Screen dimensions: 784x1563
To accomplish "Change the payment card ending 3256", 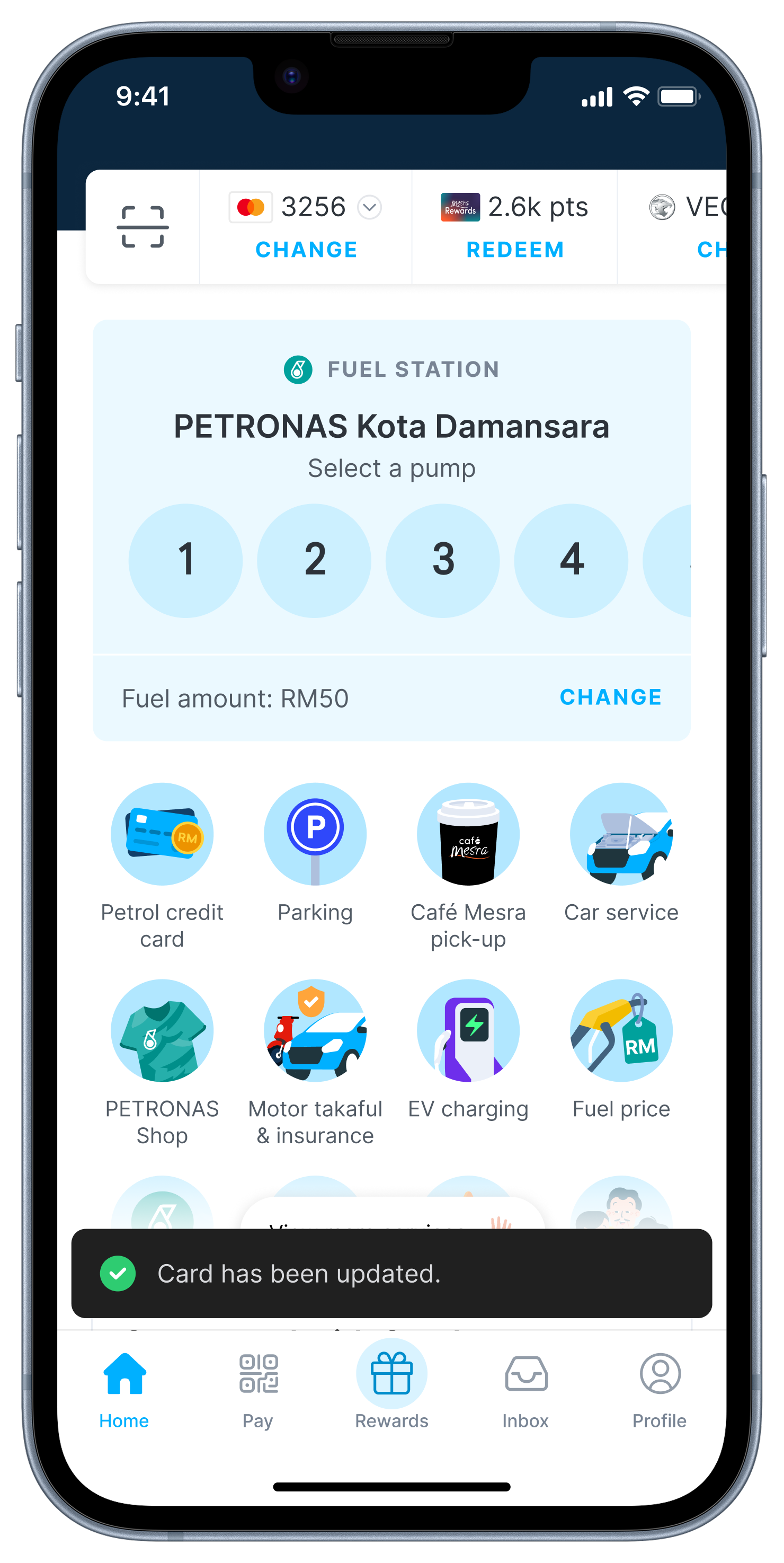I will [x=306, y=250].
